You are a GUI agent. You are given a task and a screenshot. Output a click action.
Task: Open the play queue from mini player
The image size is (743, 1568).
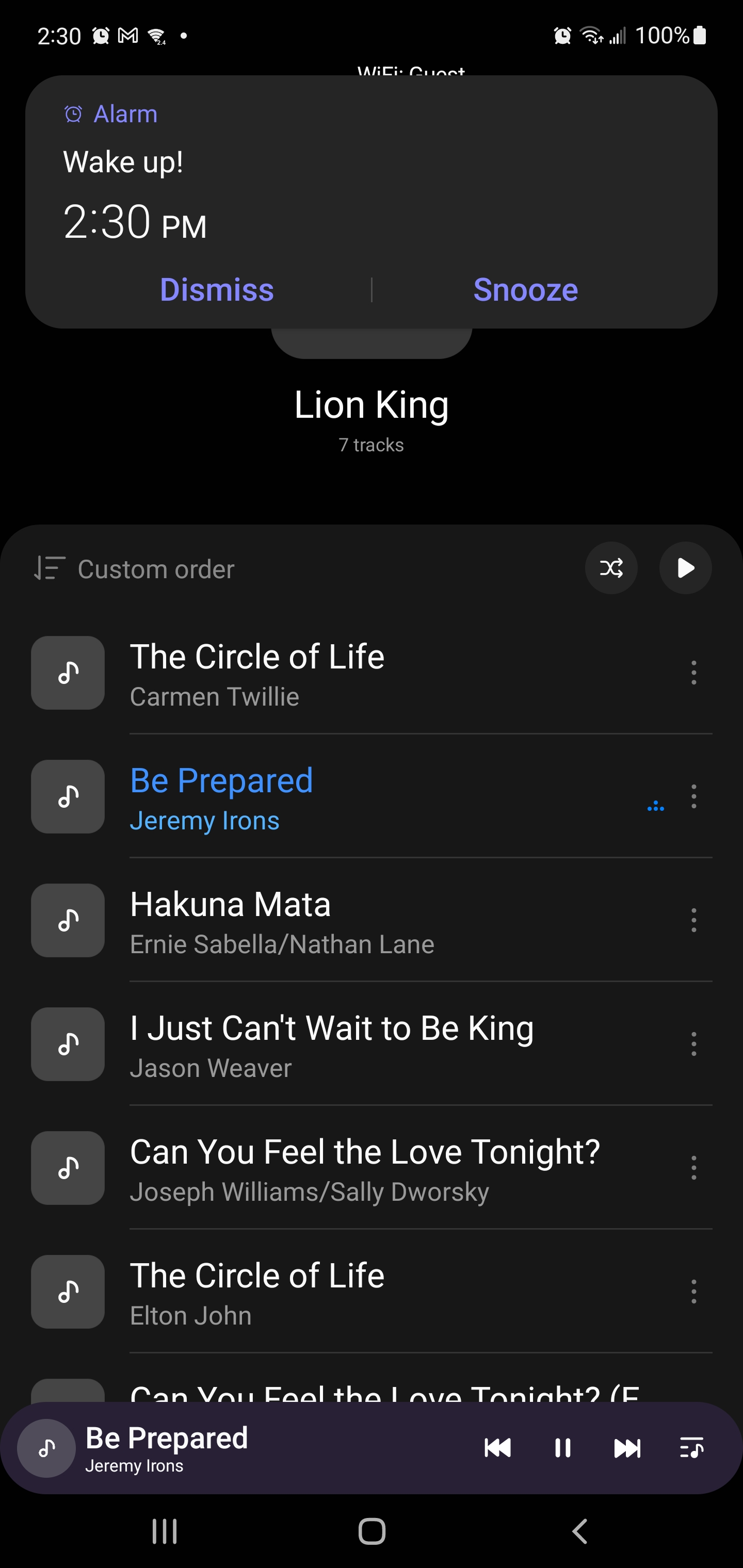[x=692, y=1448]
